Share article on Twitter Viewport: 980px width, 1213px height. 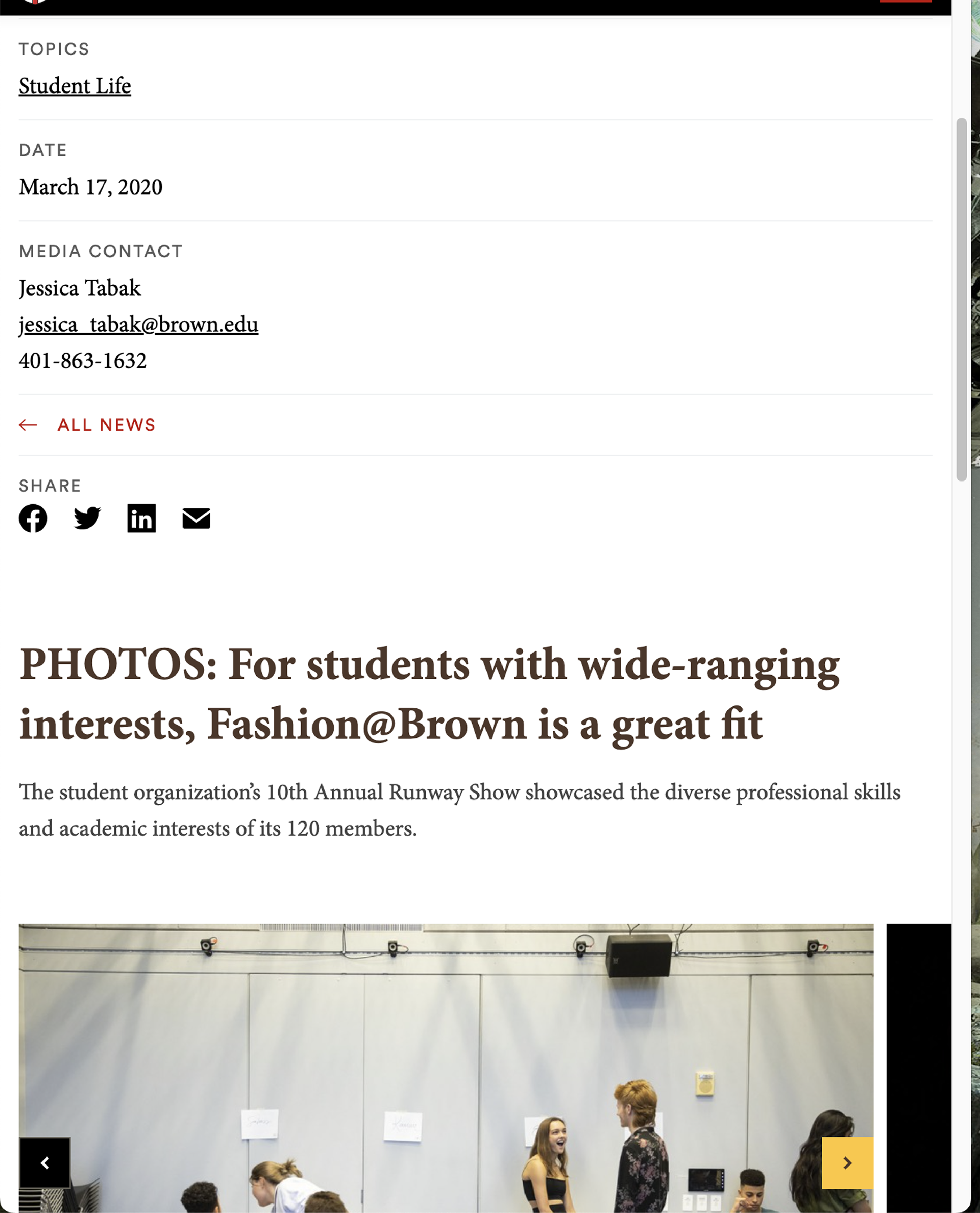pos(87,518)
